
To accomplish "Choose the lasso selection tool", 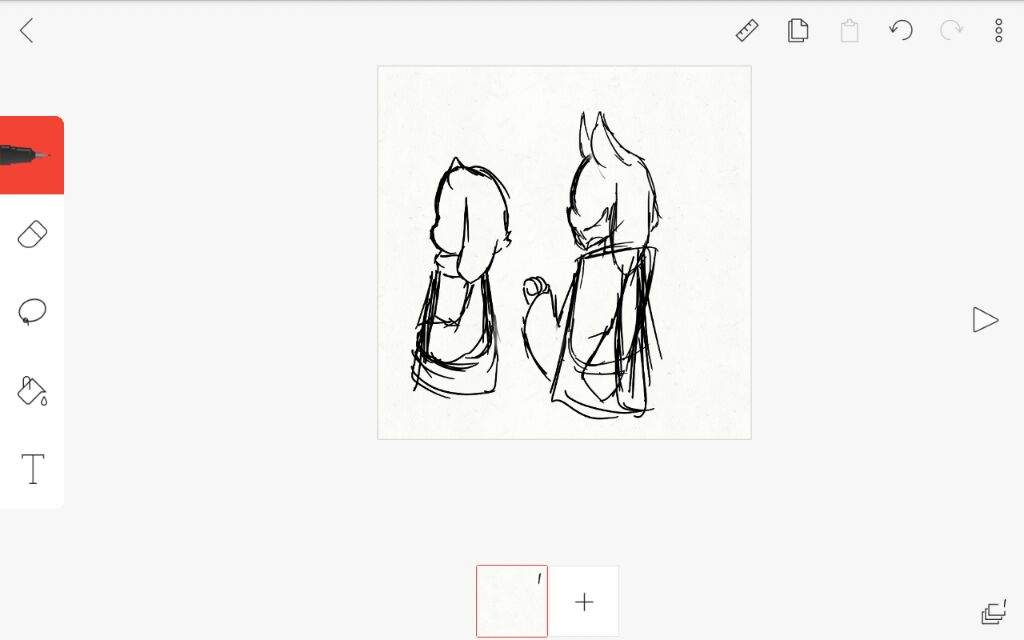I will point(32,312).
